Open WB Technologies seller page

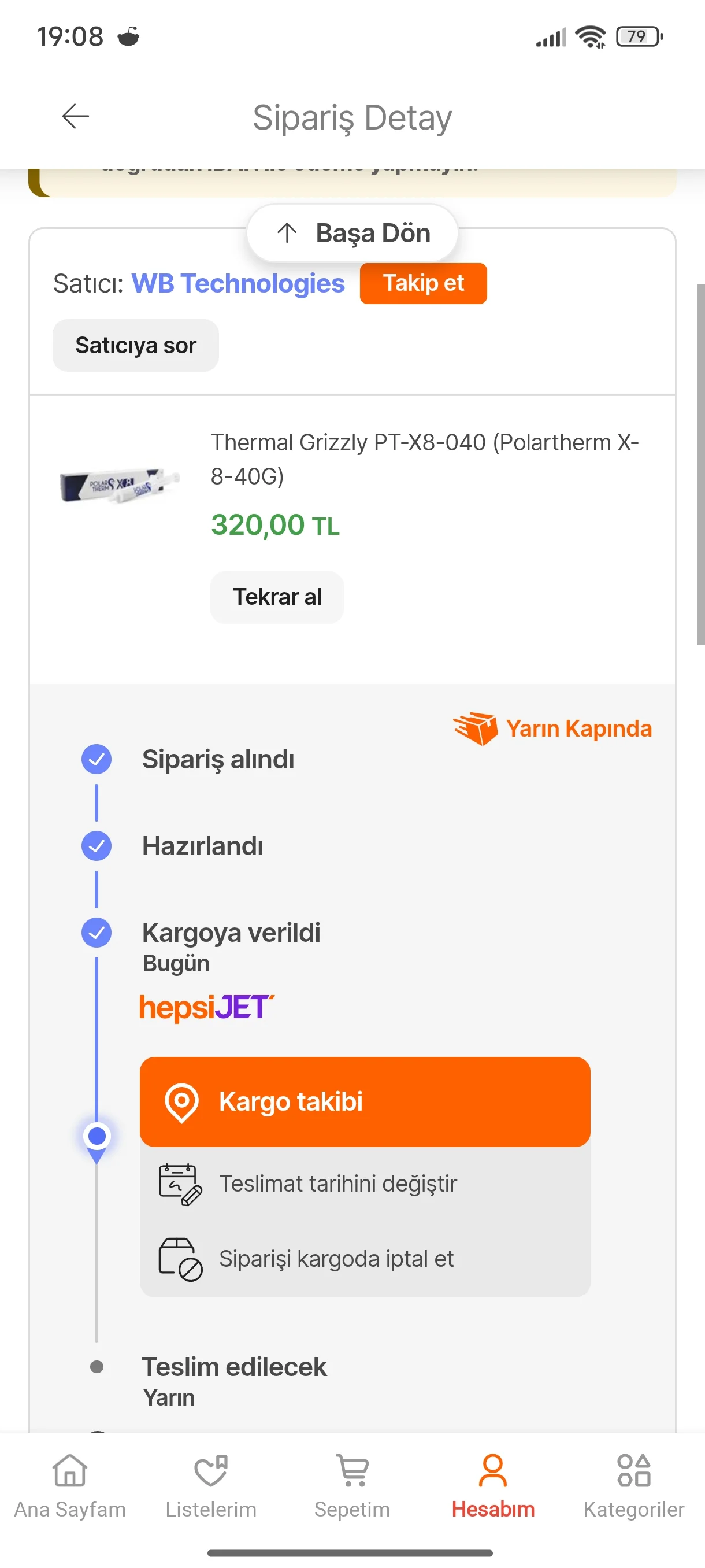click(x=238, y=284)
